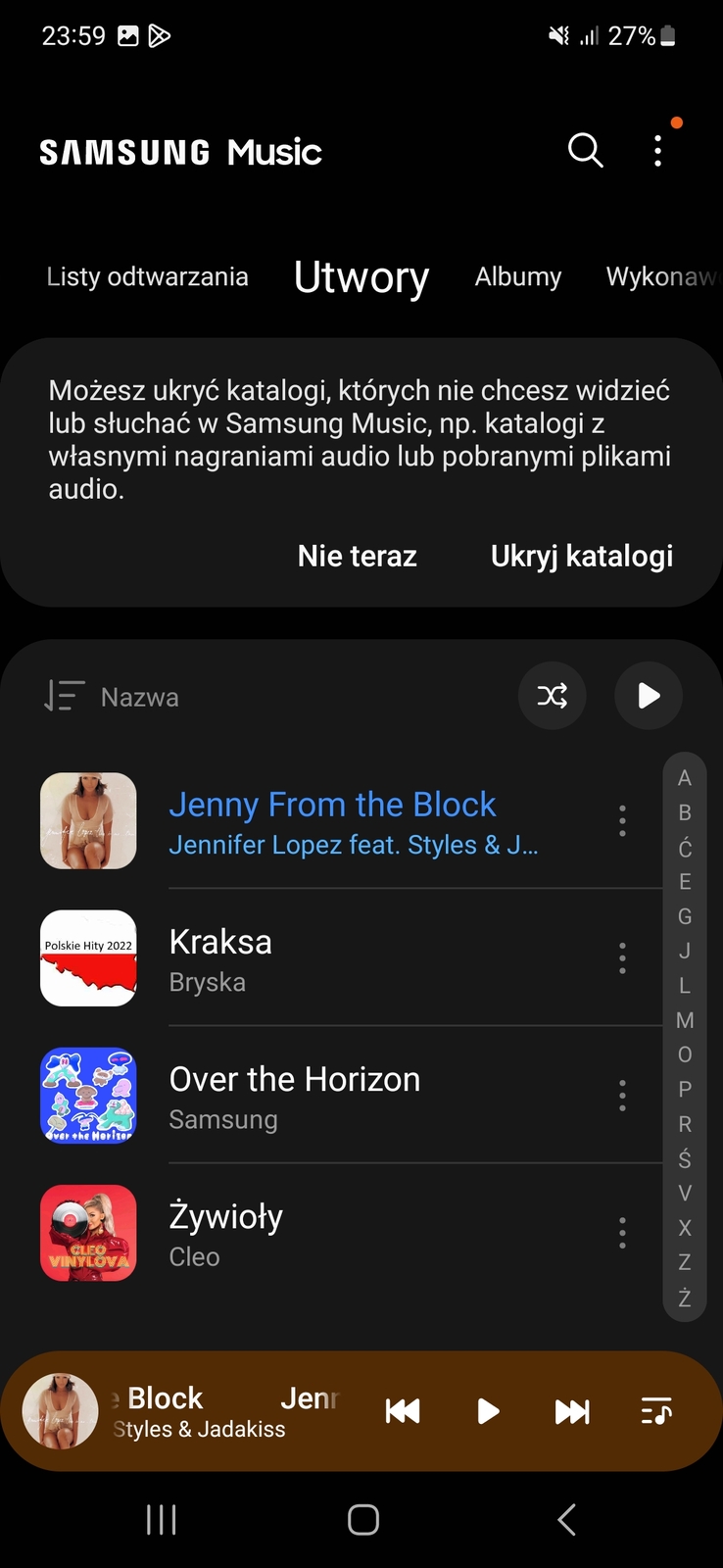Screen dimensions: 723x1568
Task: Switch to Albumy tab
Action: point(517,277)
